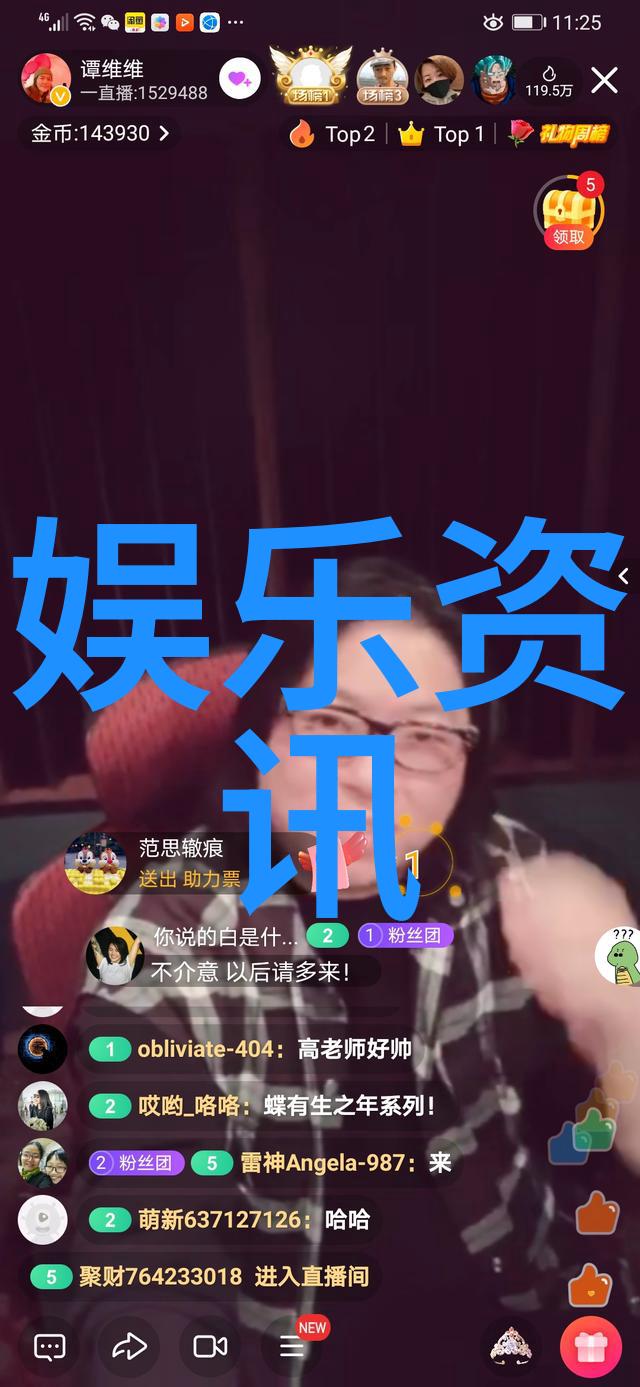Screen dimensions: 640x1387
Task: Open the video recording option
Action: (210, 1346)
